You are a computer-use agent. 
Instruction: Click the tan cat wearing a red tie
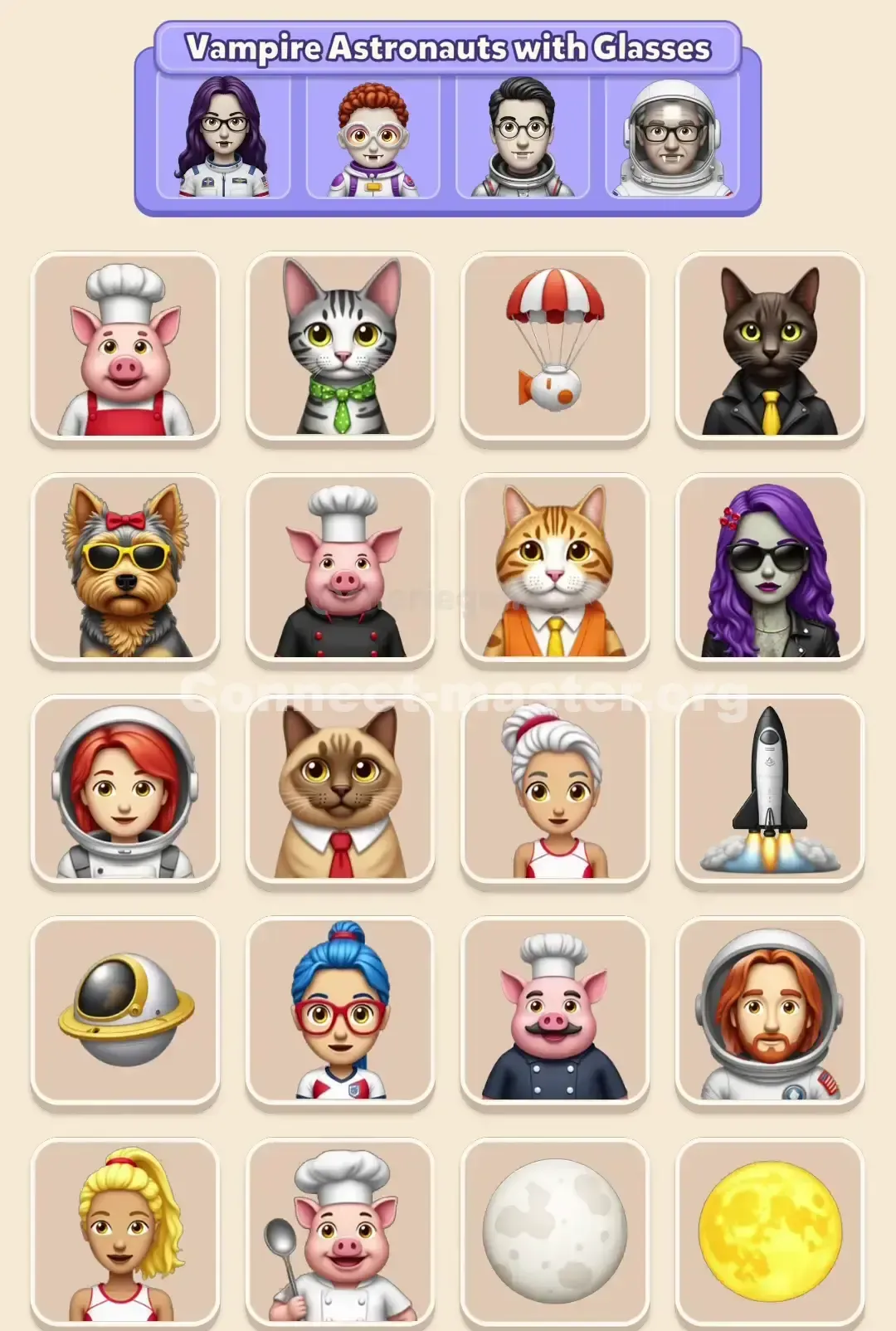click(x=342, y=792)
